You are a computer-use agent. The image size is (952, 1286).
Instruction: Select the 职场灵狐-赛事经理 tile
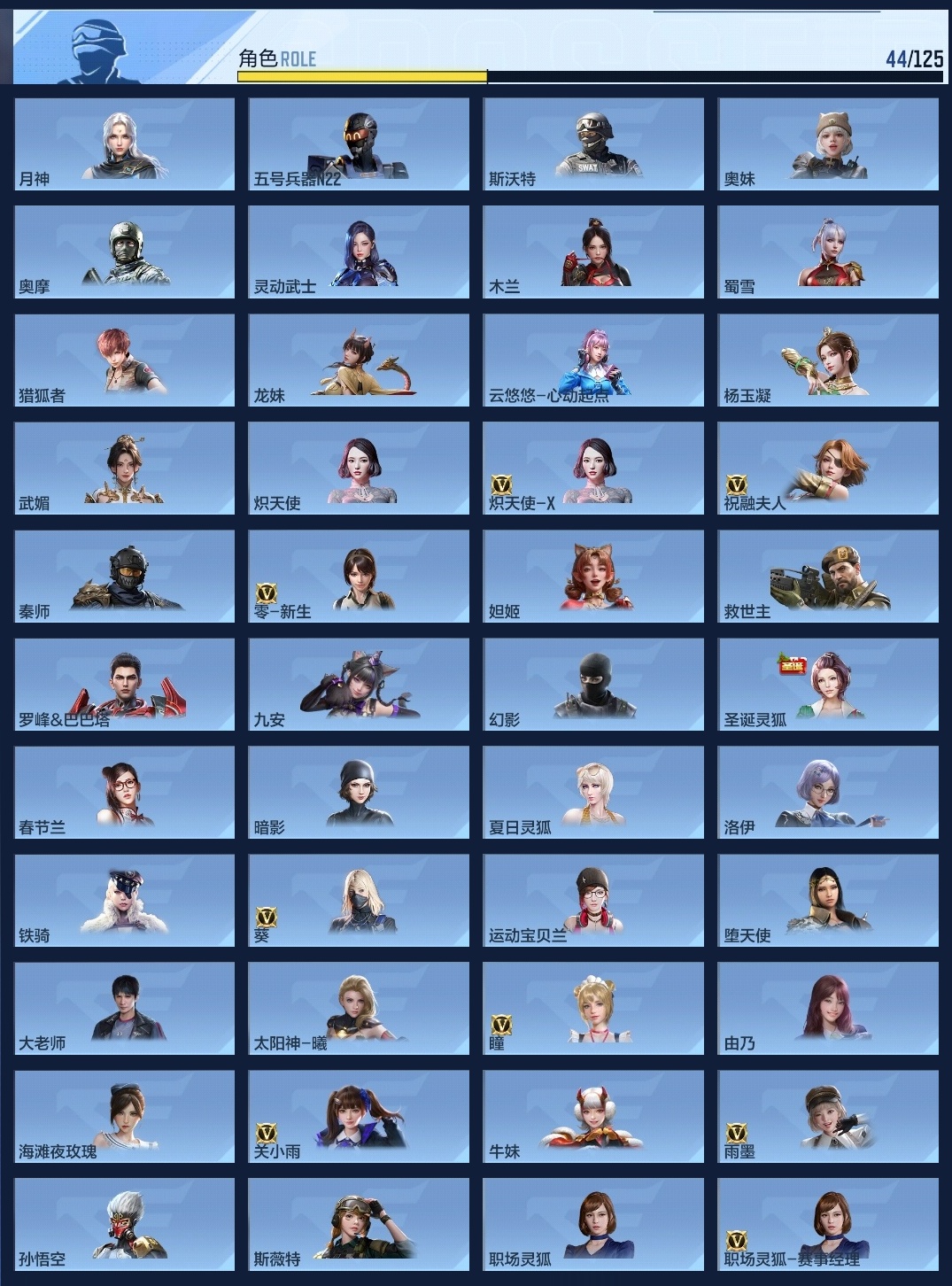(828, 1224)
